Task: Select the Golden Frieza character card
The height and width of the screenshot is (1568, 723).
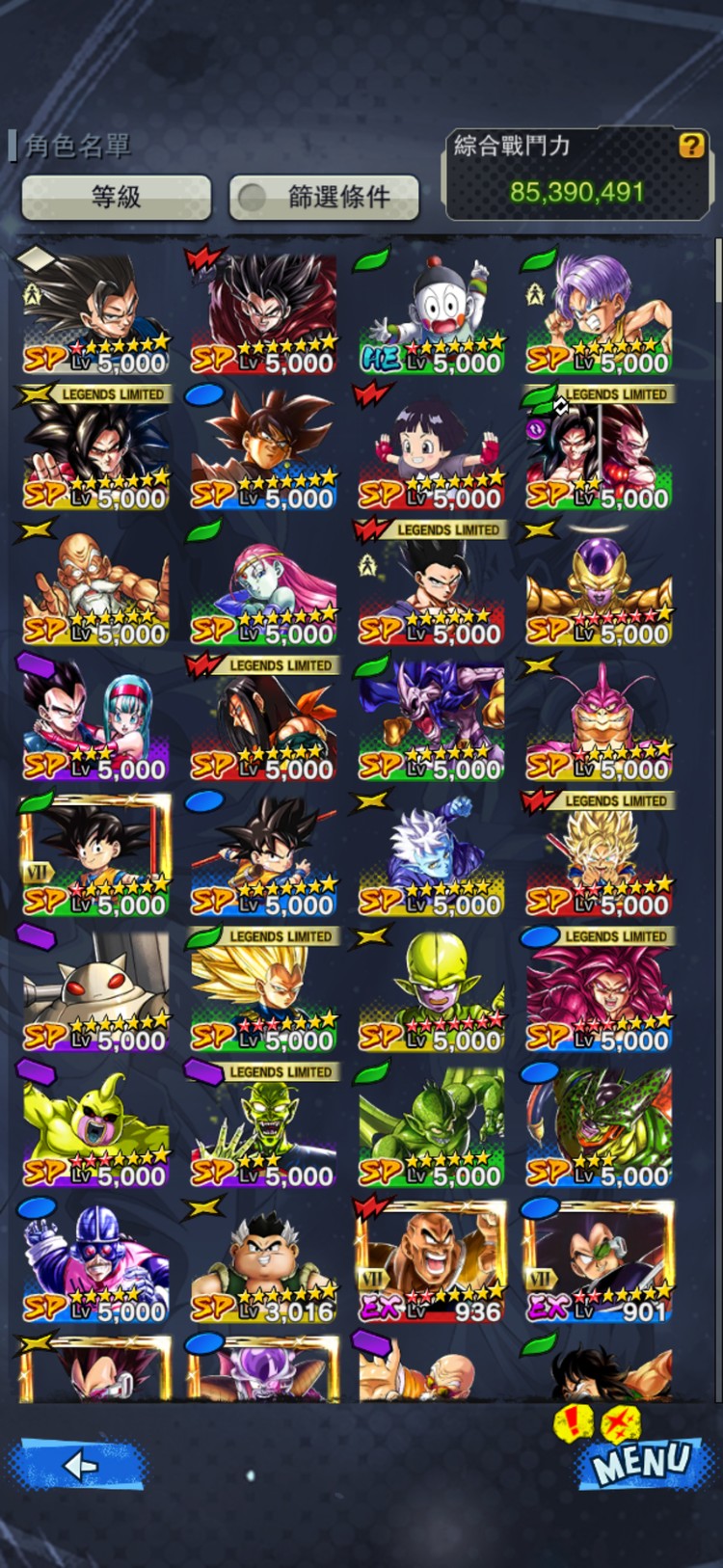Action: 599,585
